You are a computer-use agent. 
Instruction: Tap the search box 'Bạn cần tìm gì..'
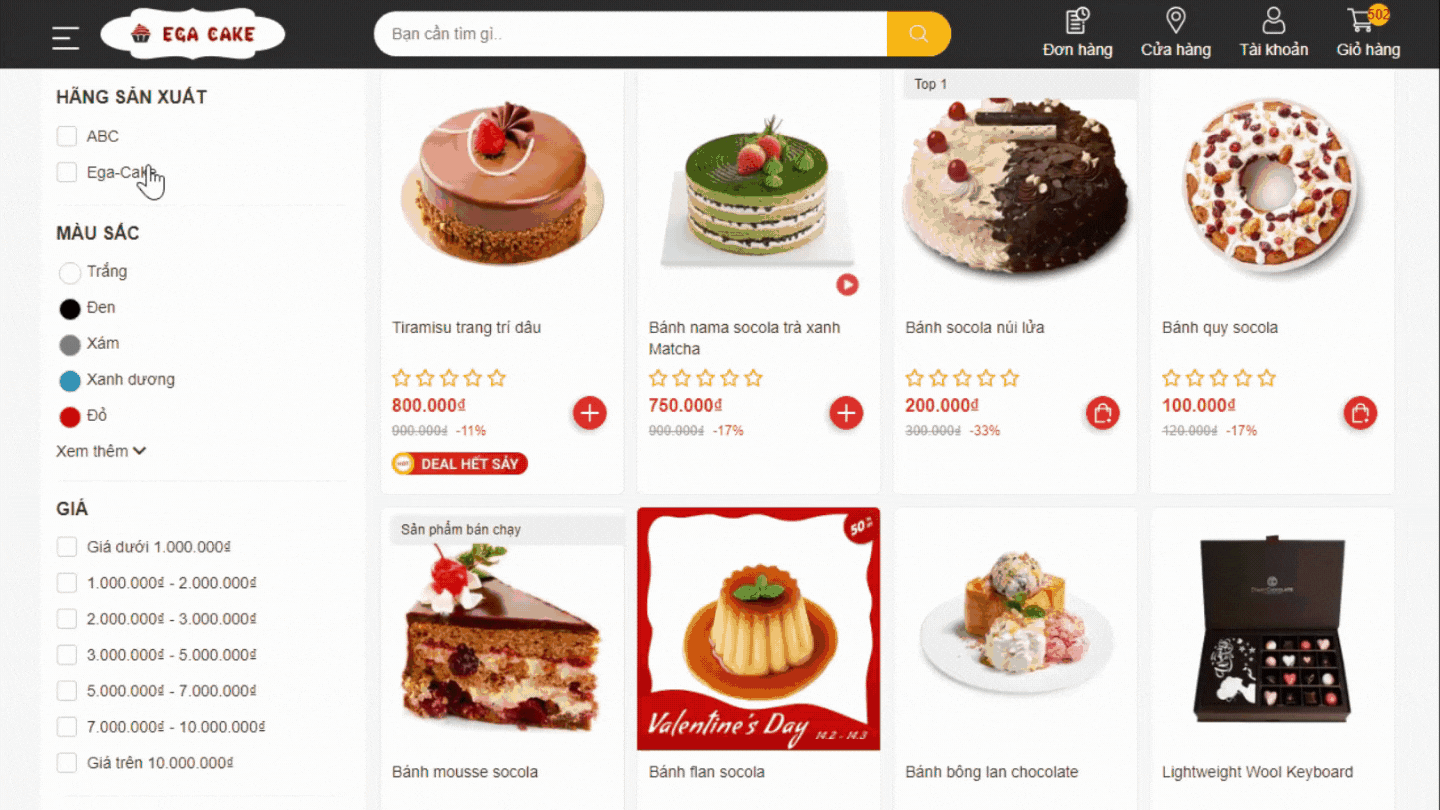(630, 34)
